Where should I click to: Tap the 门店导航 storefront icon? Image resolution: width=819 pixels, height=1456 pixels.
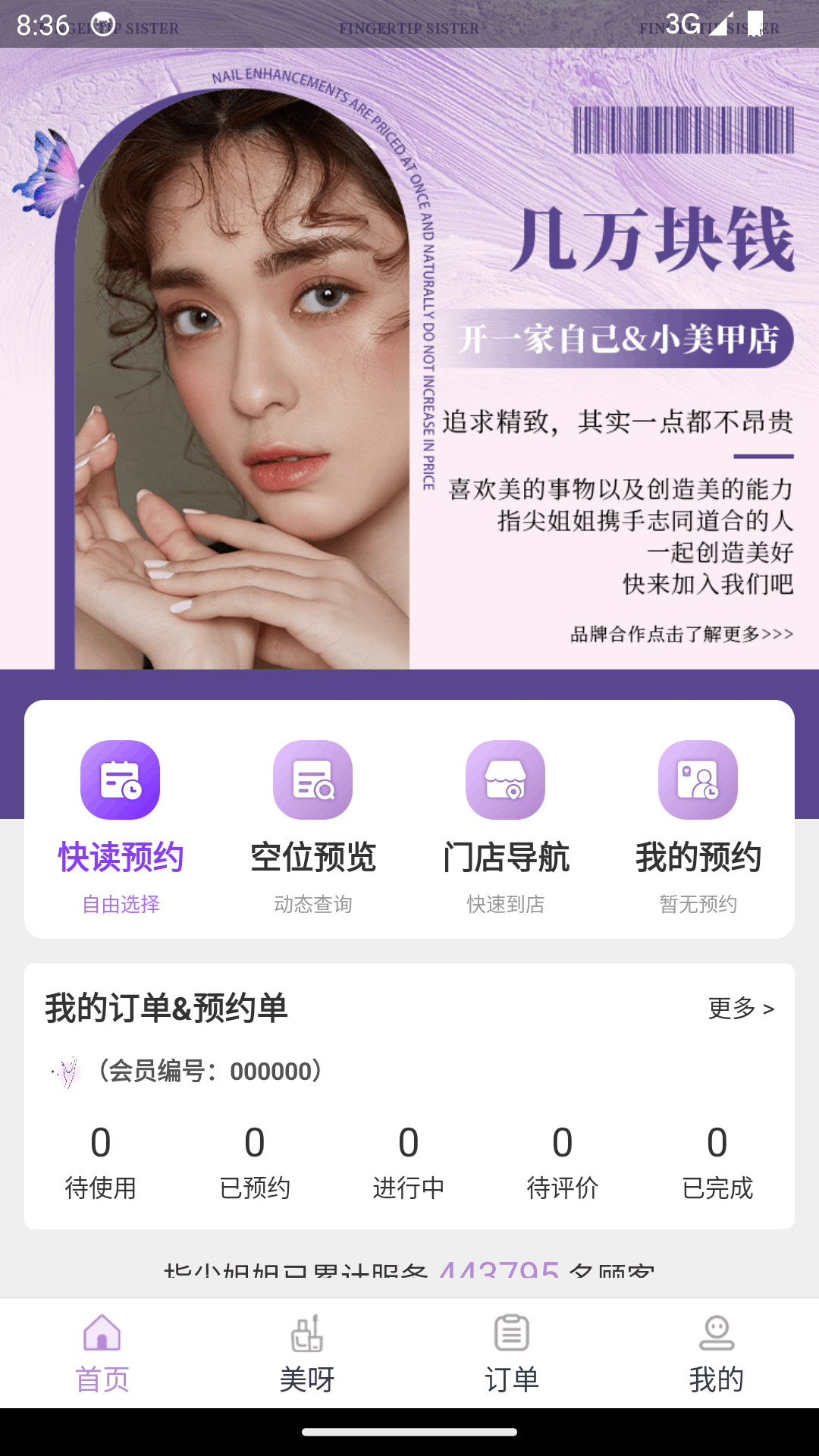(505, 780)
